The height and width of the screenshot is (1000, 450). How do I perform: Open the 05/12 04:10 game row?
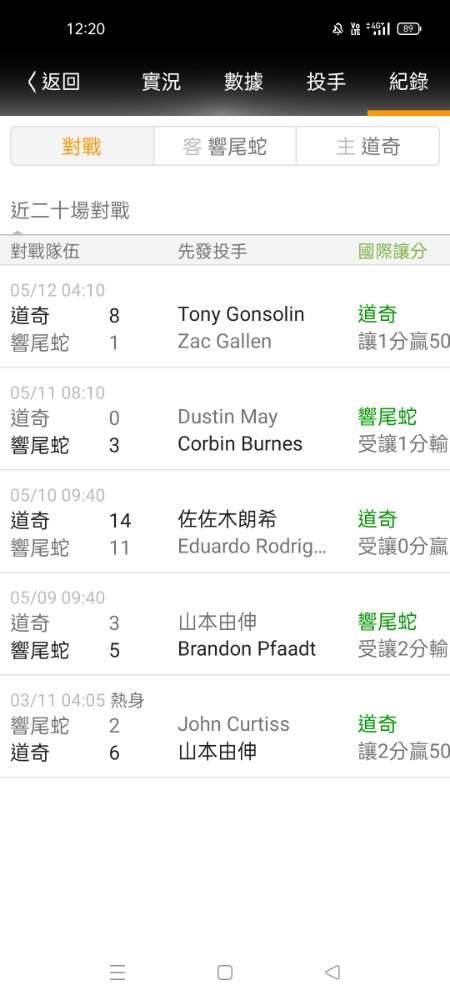(225, 316)
